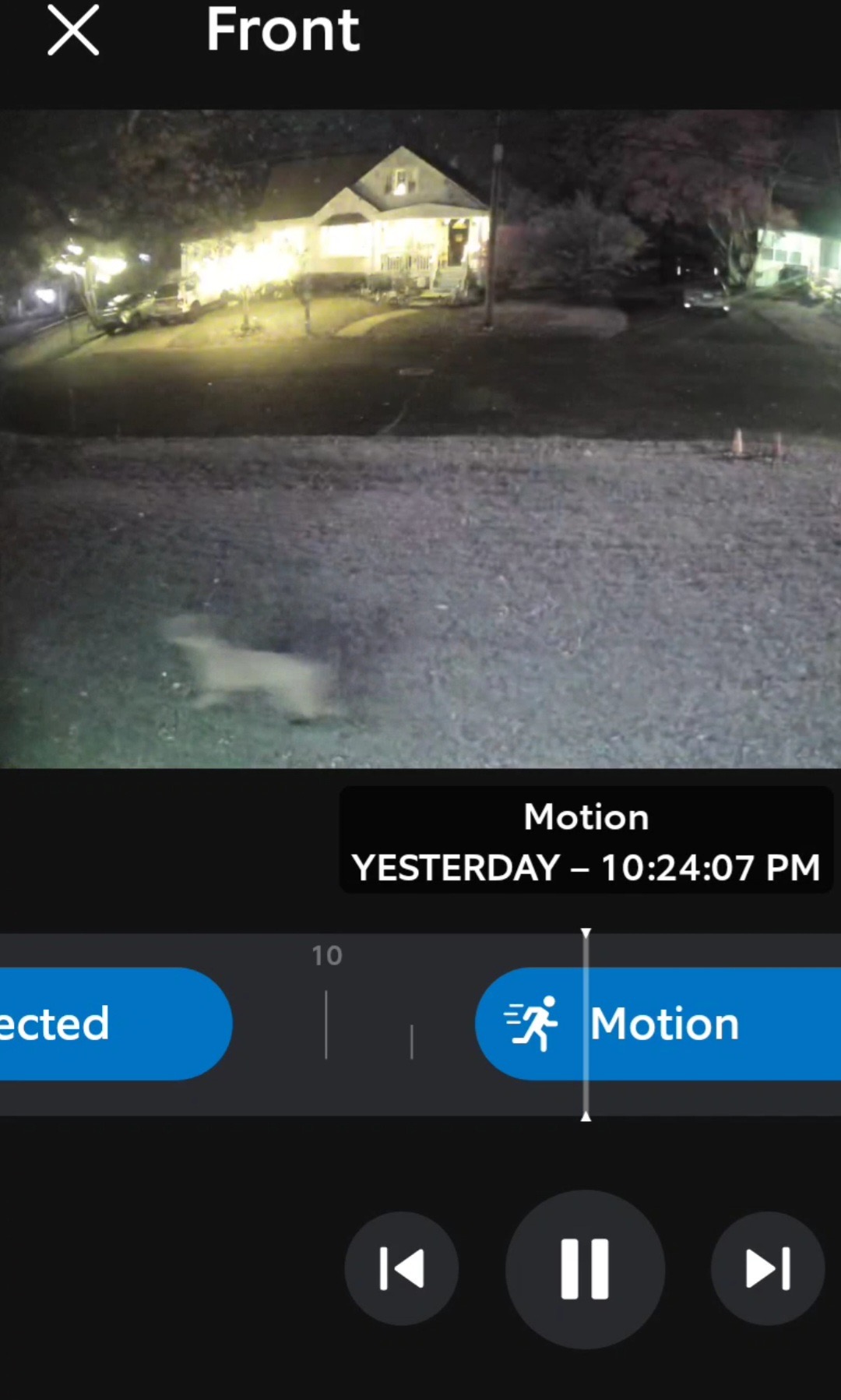Skip to the previous event
This screenshot has height=1400, width=841.
point(401,1268)
